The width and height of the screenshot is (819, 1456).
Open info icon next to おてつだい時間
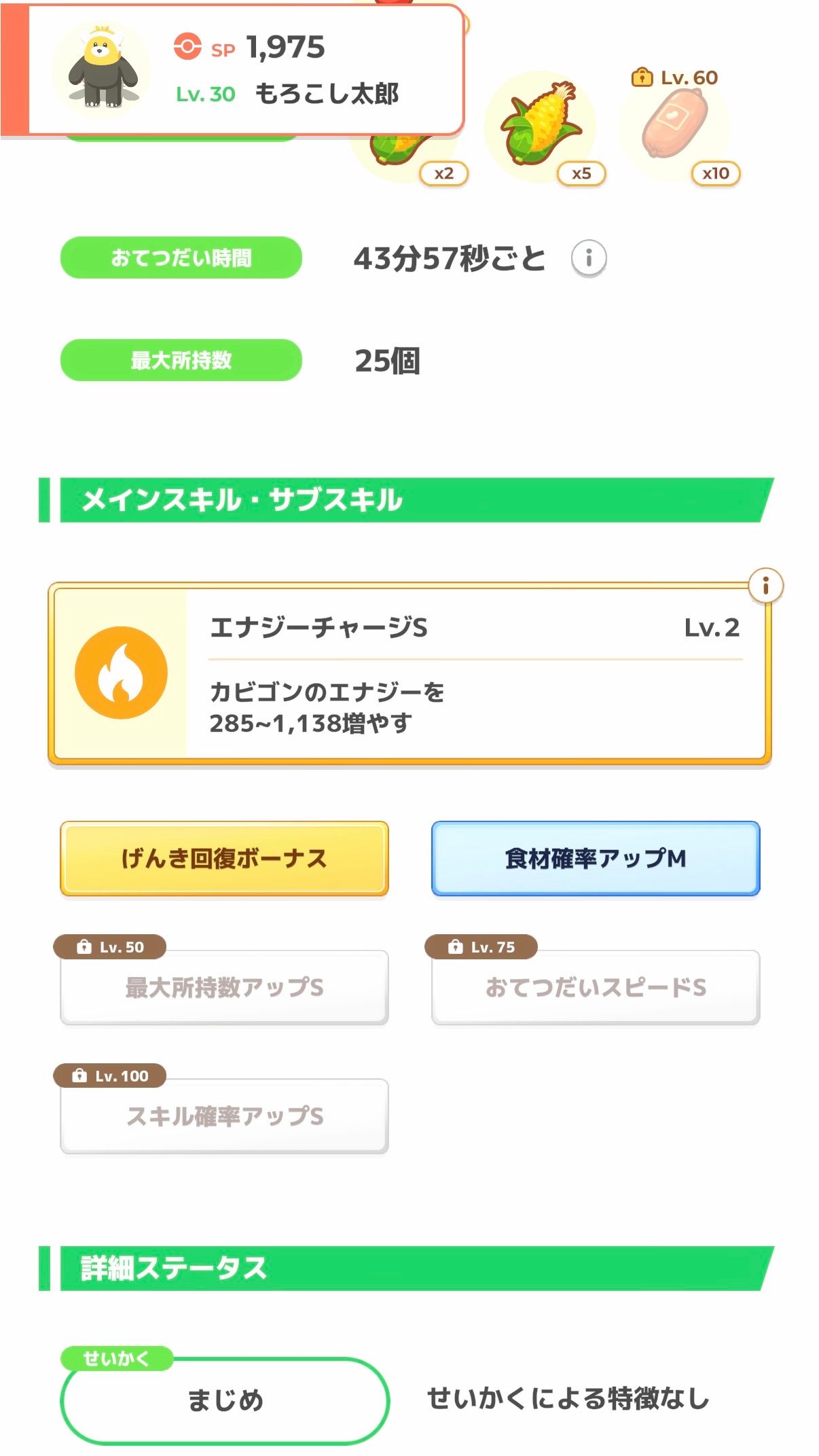tap(588, 258)
